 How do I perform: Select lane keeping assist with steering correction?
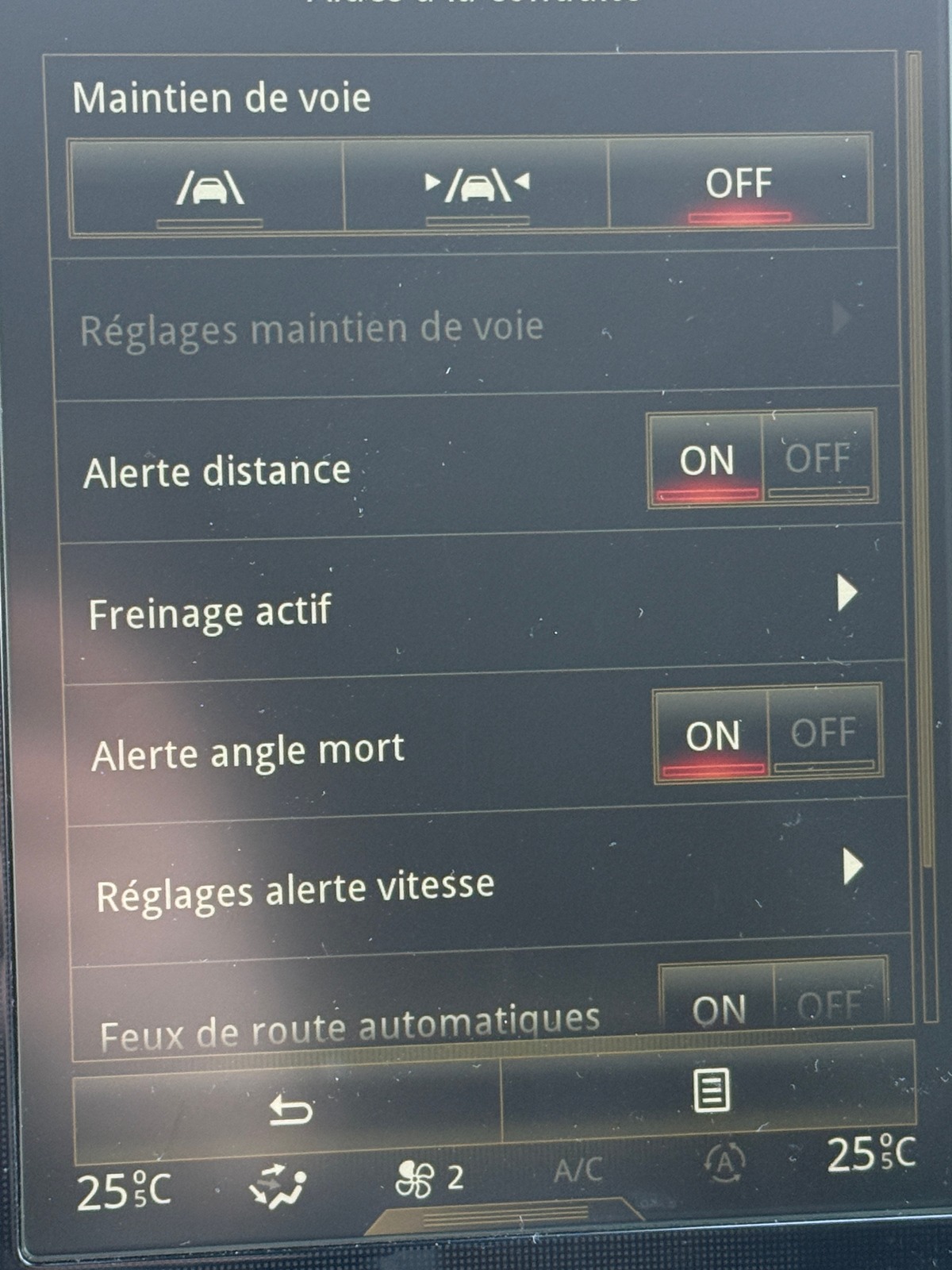pos(477,187)
